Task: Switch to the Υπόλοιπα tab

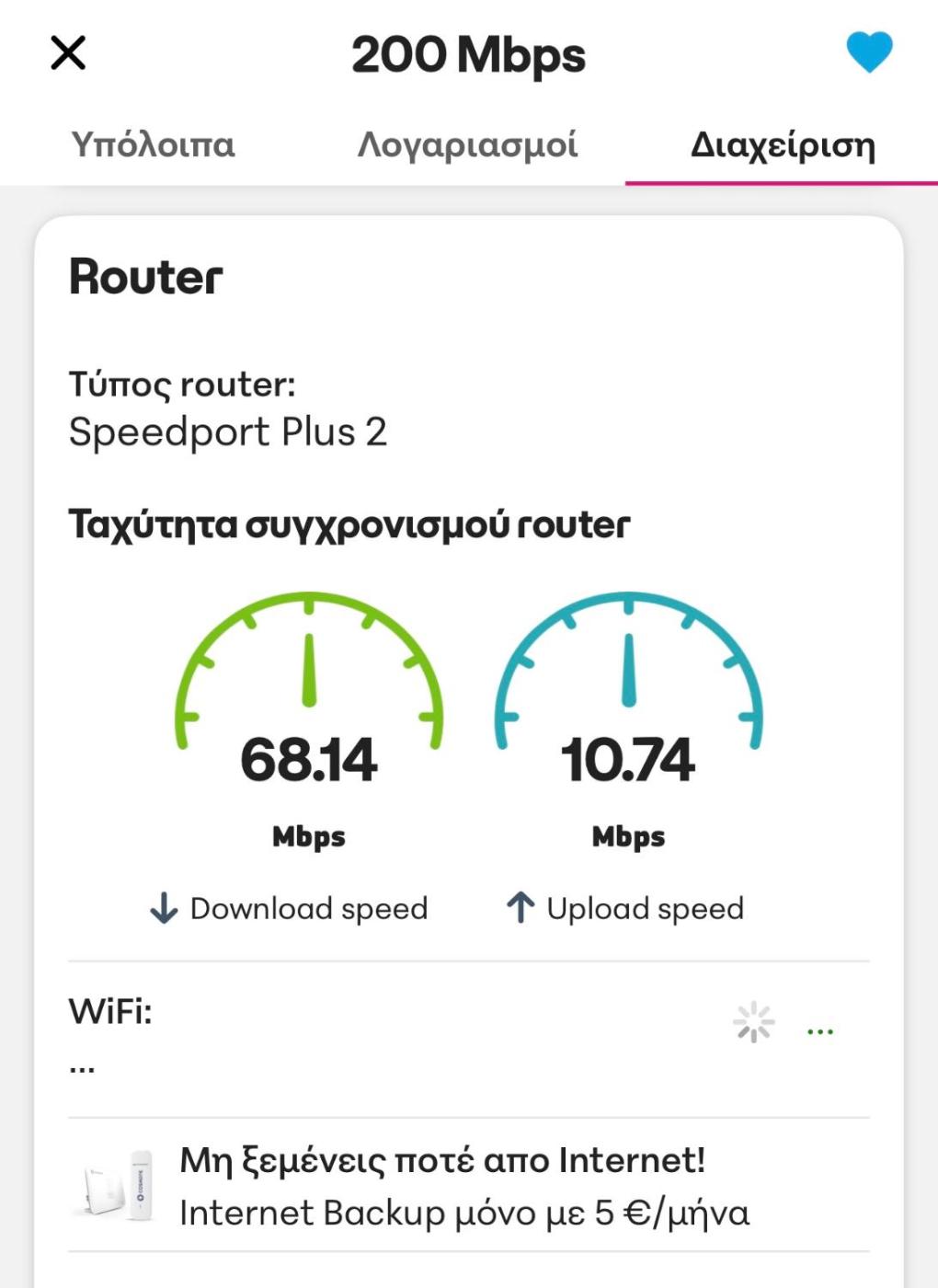Action: coord(154,145)
